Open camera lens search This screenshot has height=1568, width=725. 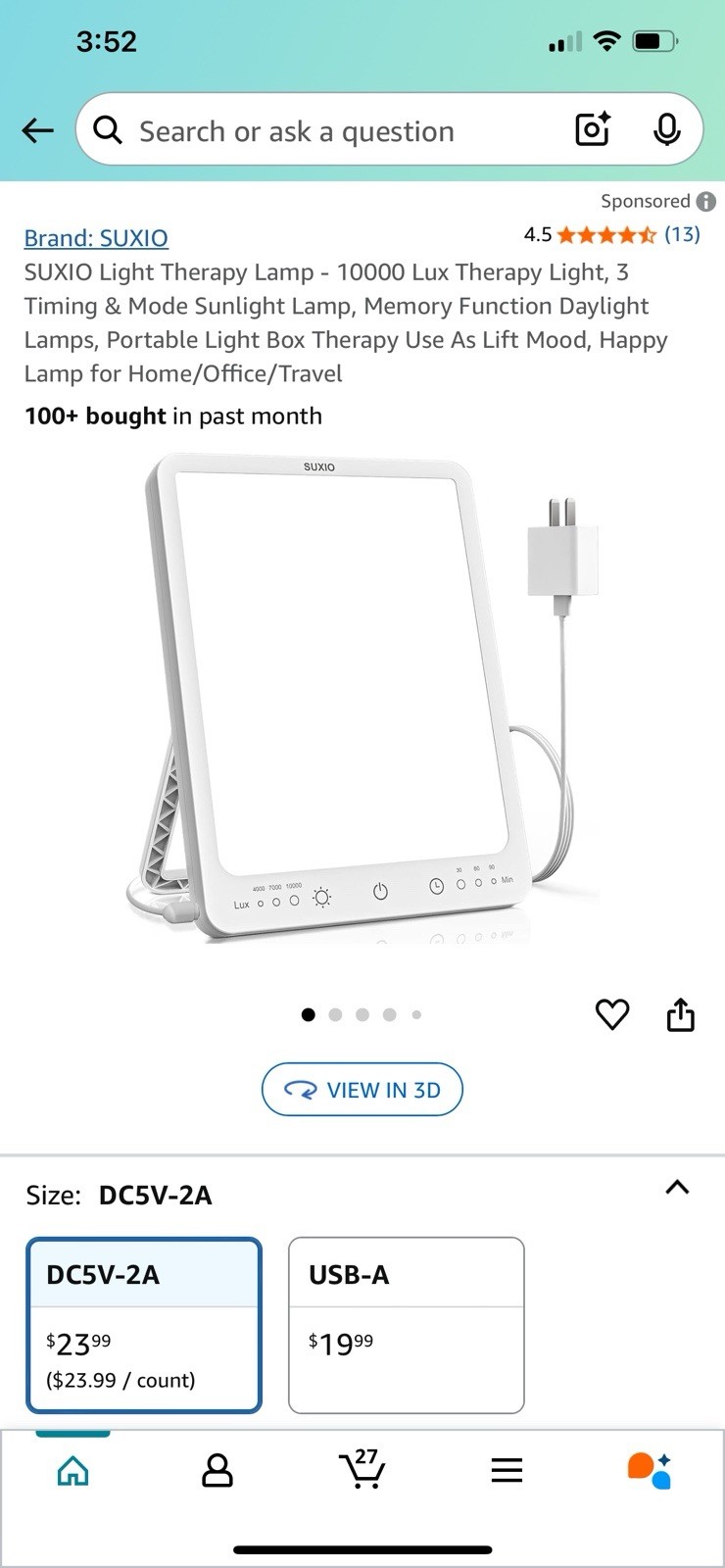(x=593, y=130)
